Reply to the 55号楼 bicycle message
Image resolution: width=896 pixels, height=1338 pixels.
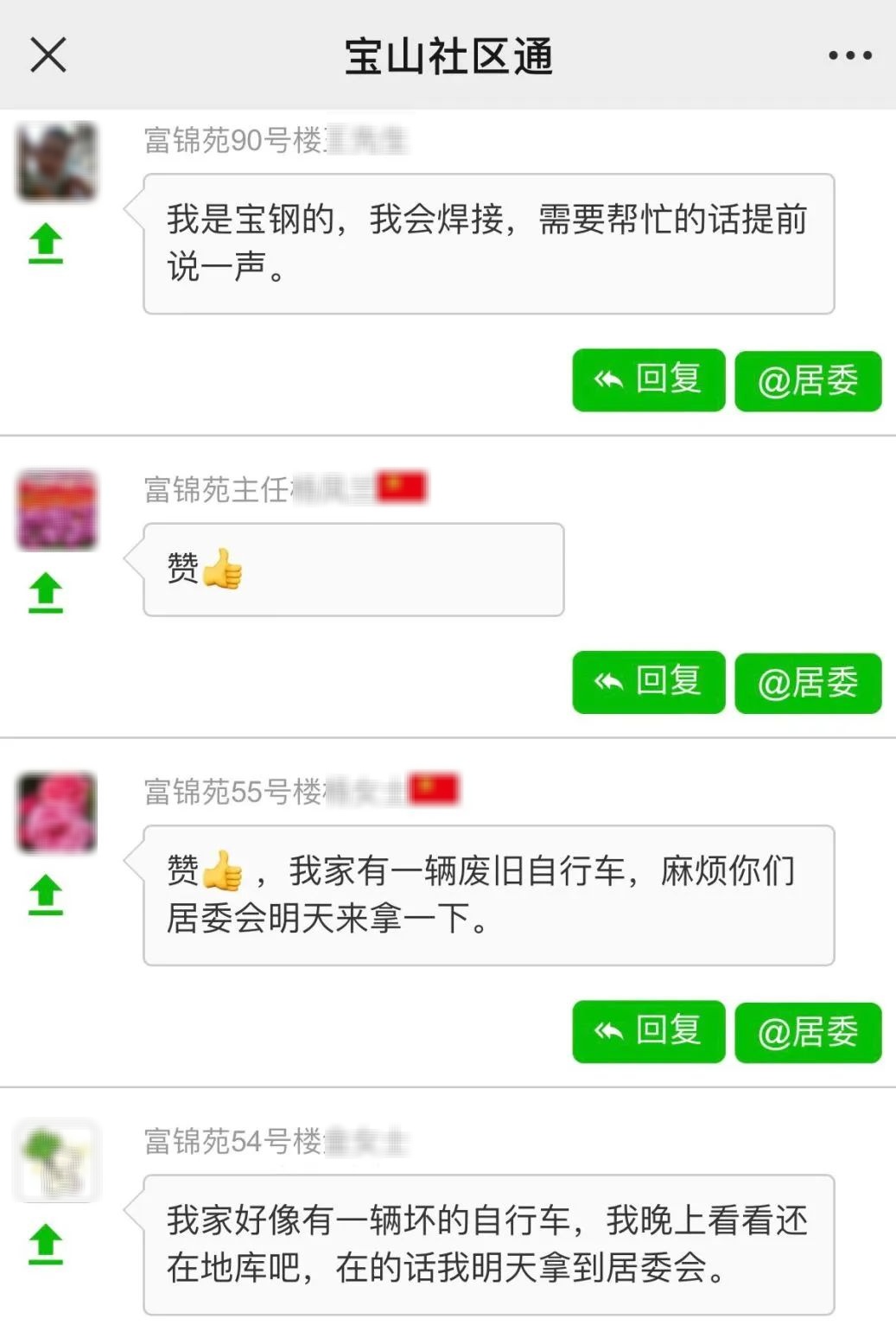click(649, 1031)
